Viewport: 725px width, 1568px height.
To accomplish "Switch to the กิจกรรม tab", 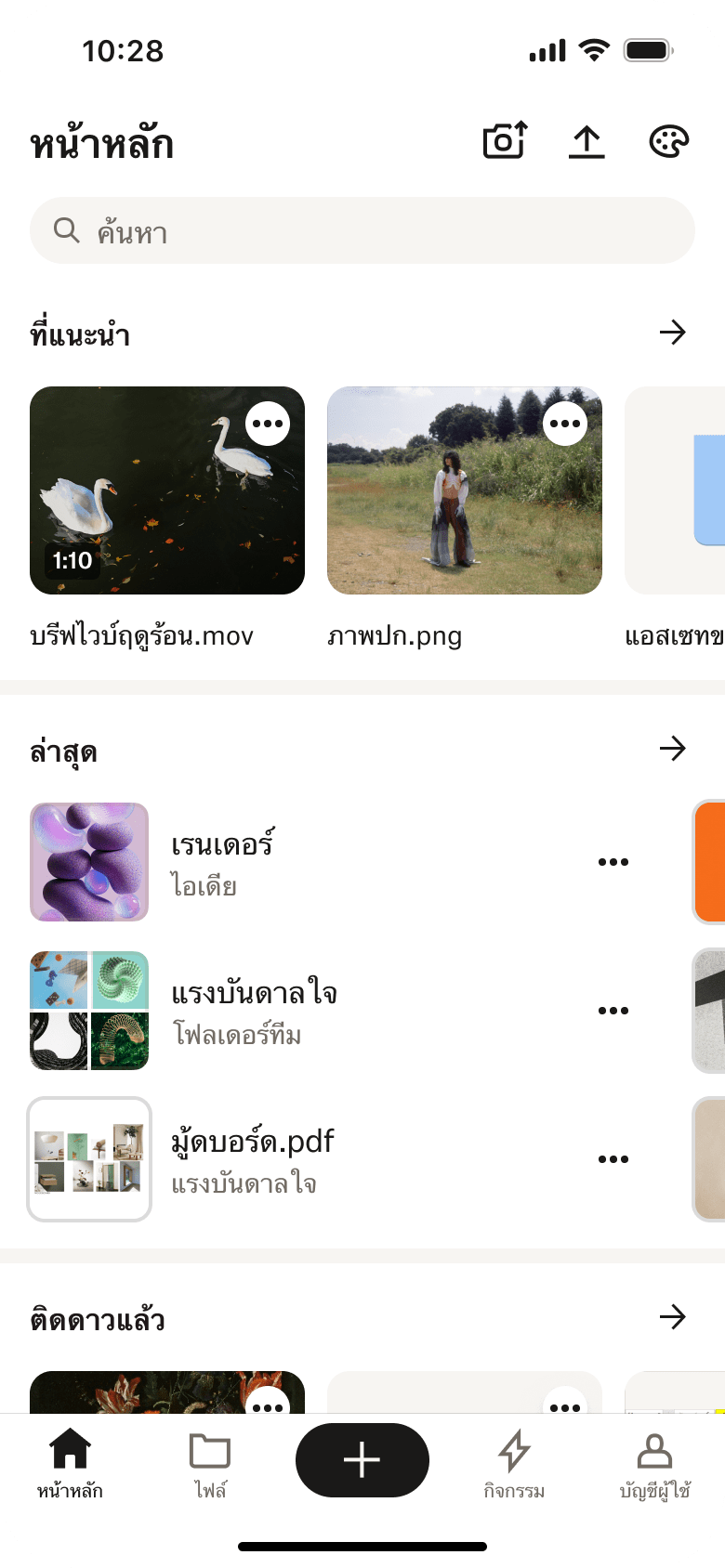I will click(514, 1464).
